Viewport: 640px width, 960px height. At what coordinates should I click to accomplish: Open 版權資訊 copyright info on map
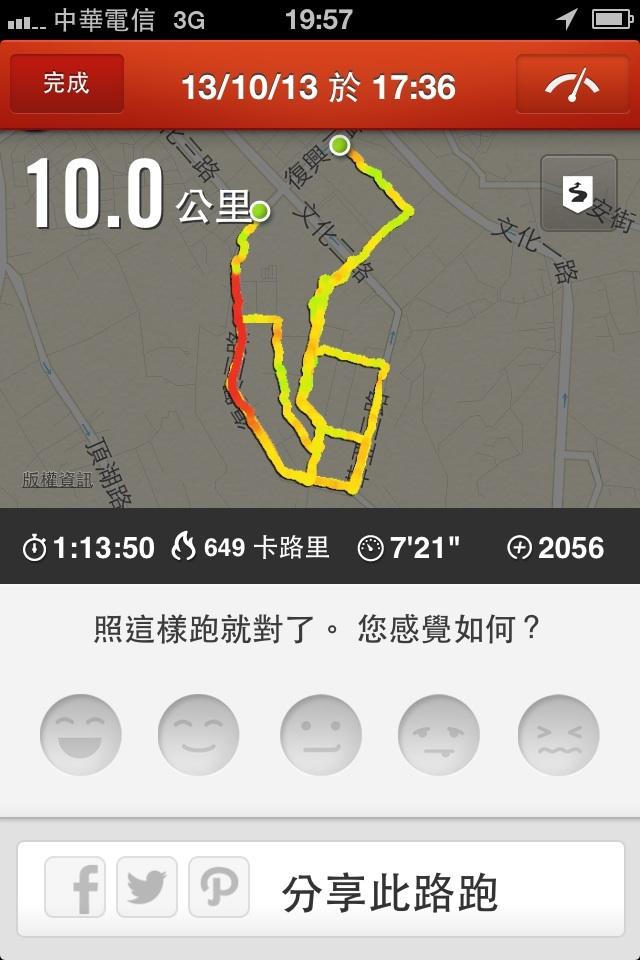coord(57,480)
